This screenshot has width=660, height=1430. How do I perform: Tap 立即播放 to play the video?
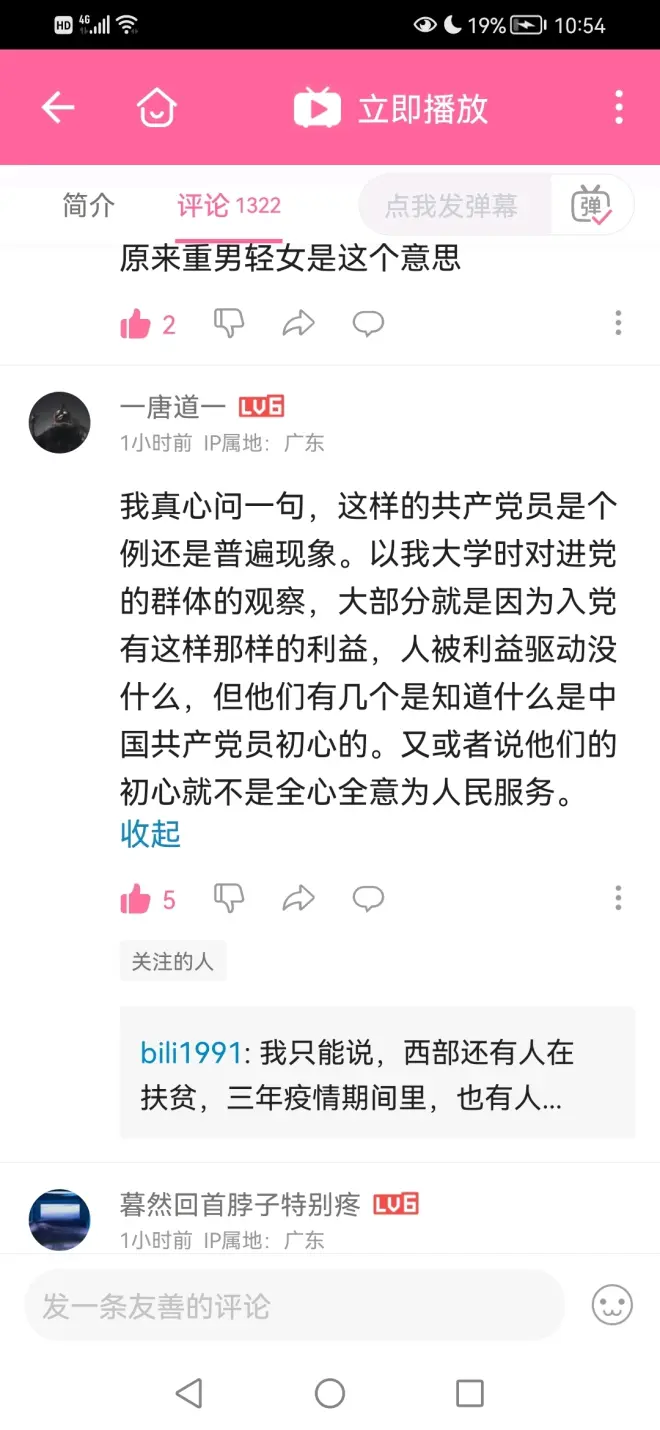pyautogui.click(x=391, y=108)
